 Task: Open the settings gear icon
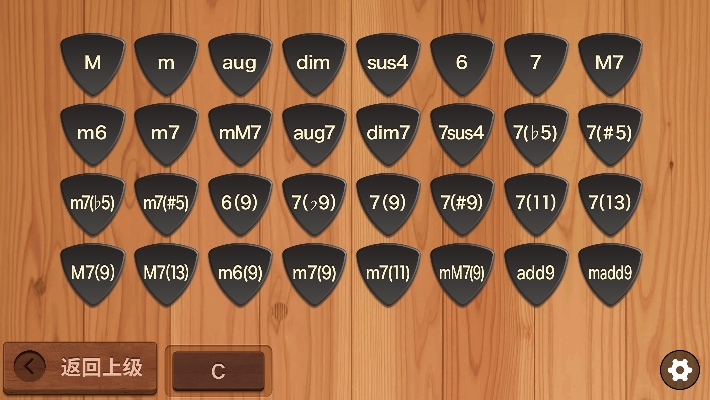(680, 370)
